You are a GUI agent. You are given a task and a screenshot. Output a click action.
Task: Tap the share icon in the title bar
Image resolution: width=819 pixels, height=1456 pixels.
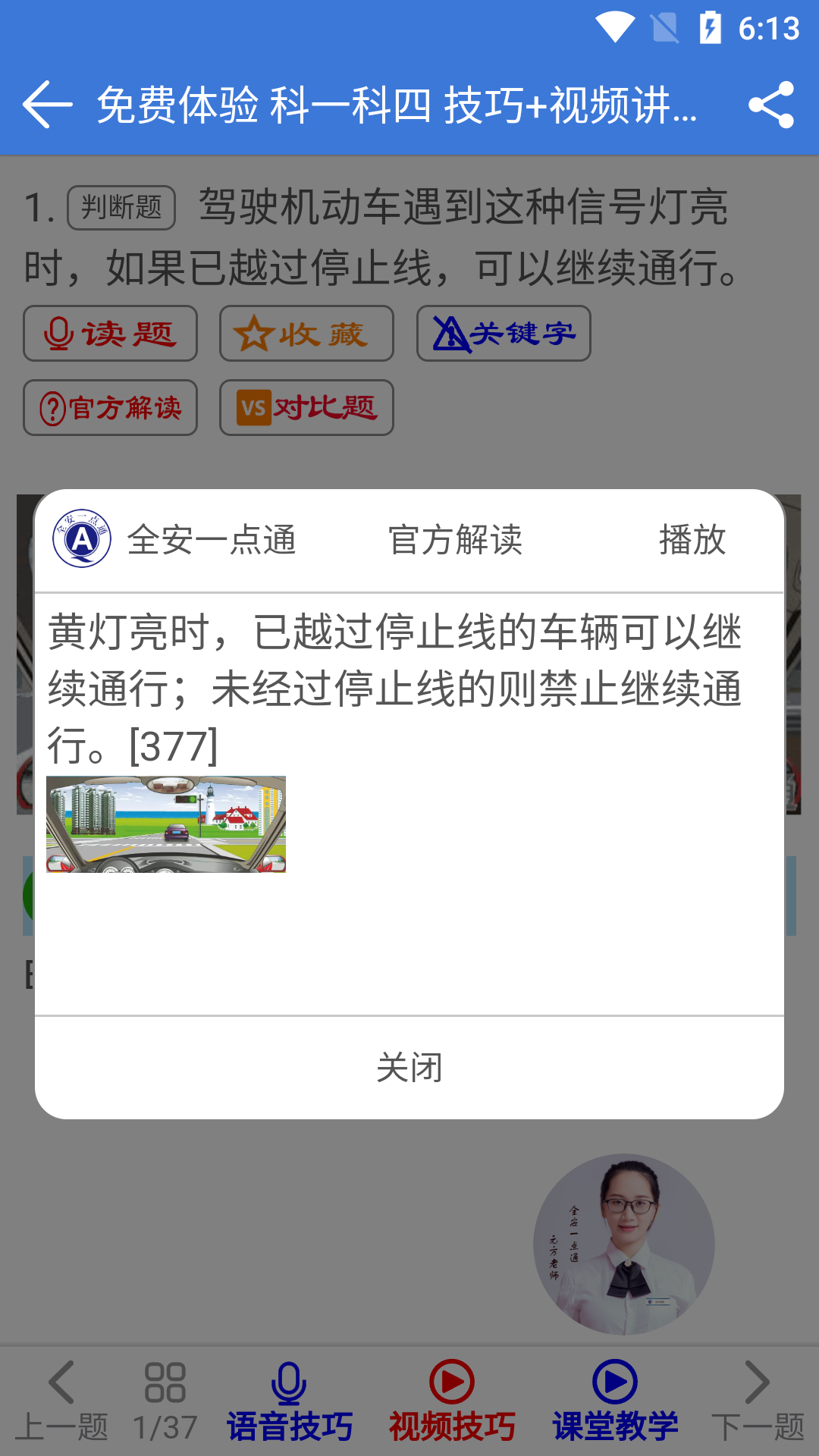(771, 106)
